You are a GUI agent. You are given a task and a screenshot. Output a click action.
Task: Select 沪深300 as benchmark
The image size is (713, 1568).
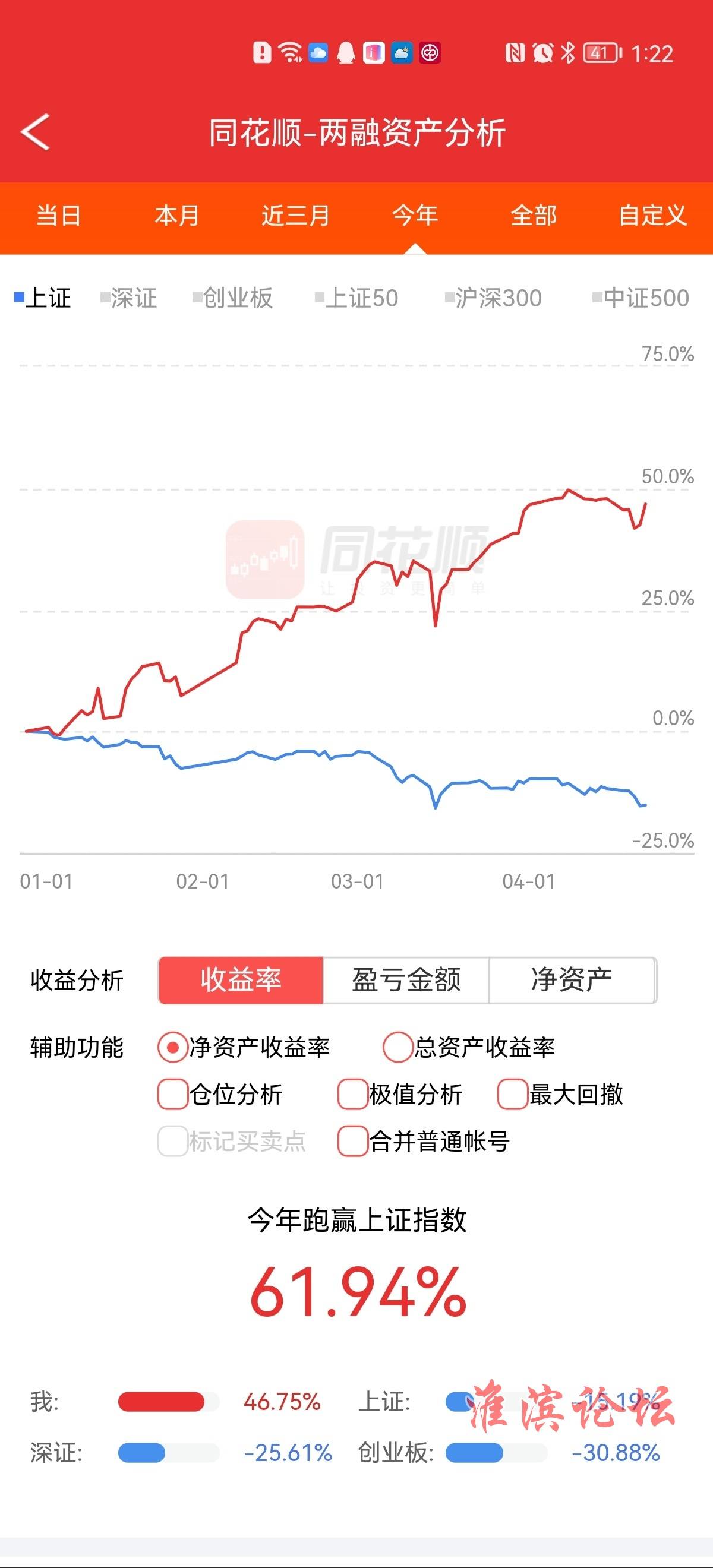click(x=493, y=298)
